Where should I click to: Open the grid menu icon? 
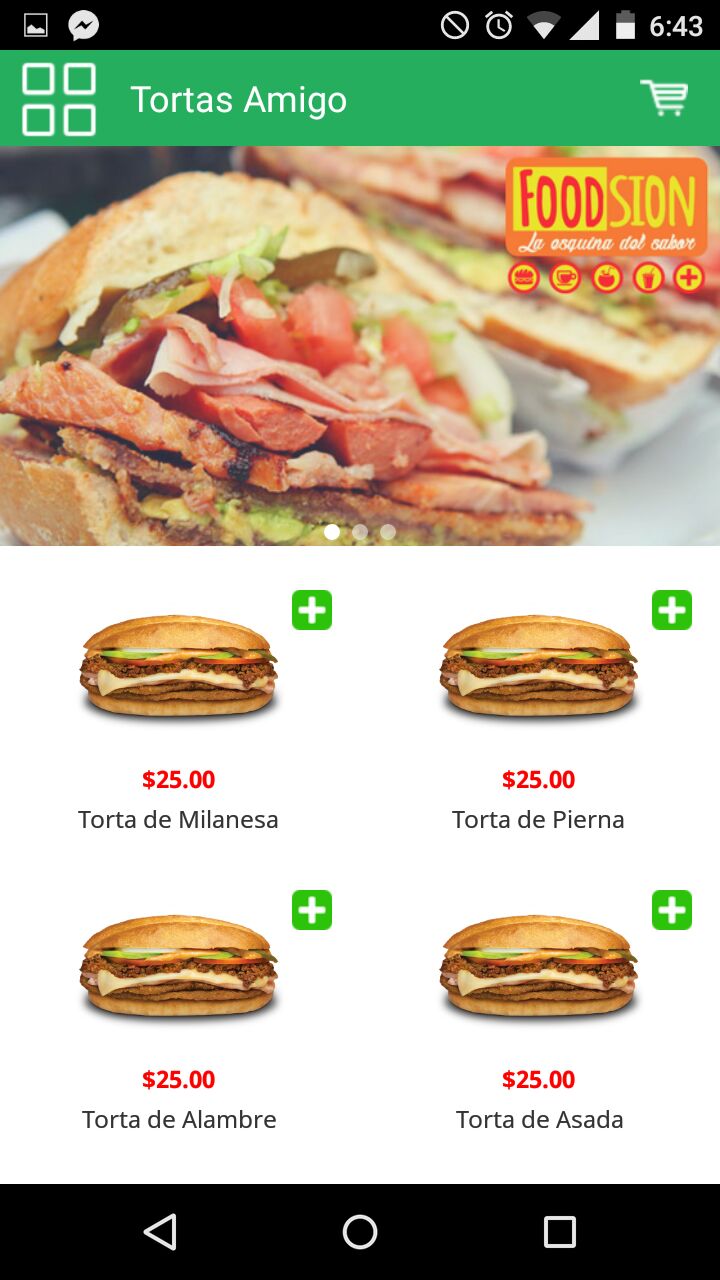(59, 99)
